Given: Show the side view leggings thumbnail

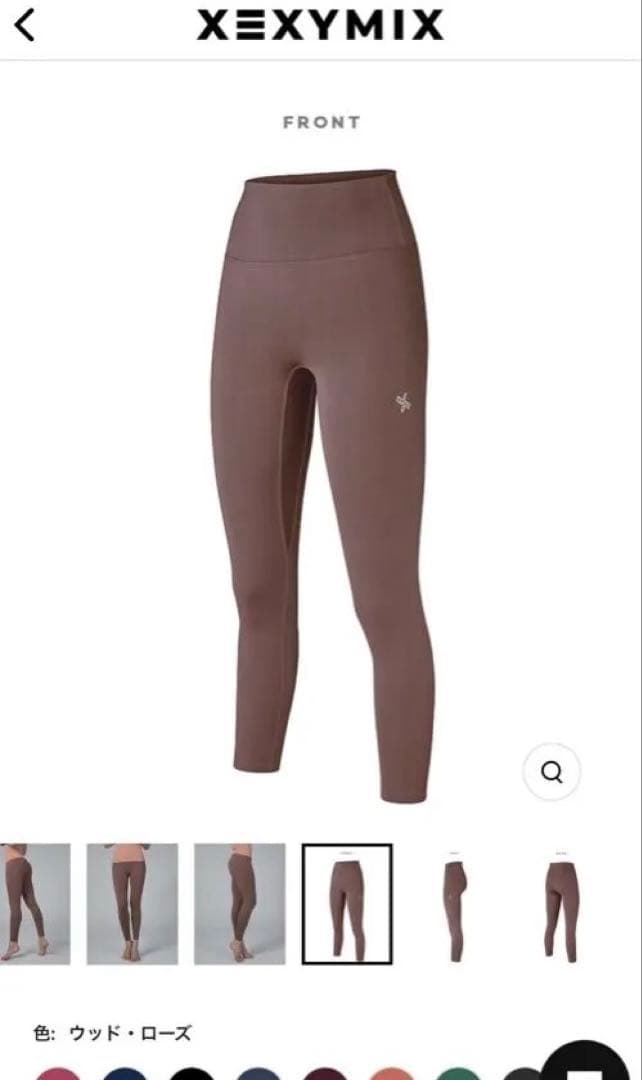Looking at the screenshot, I should pyautogui.click(x=455, y=905).
